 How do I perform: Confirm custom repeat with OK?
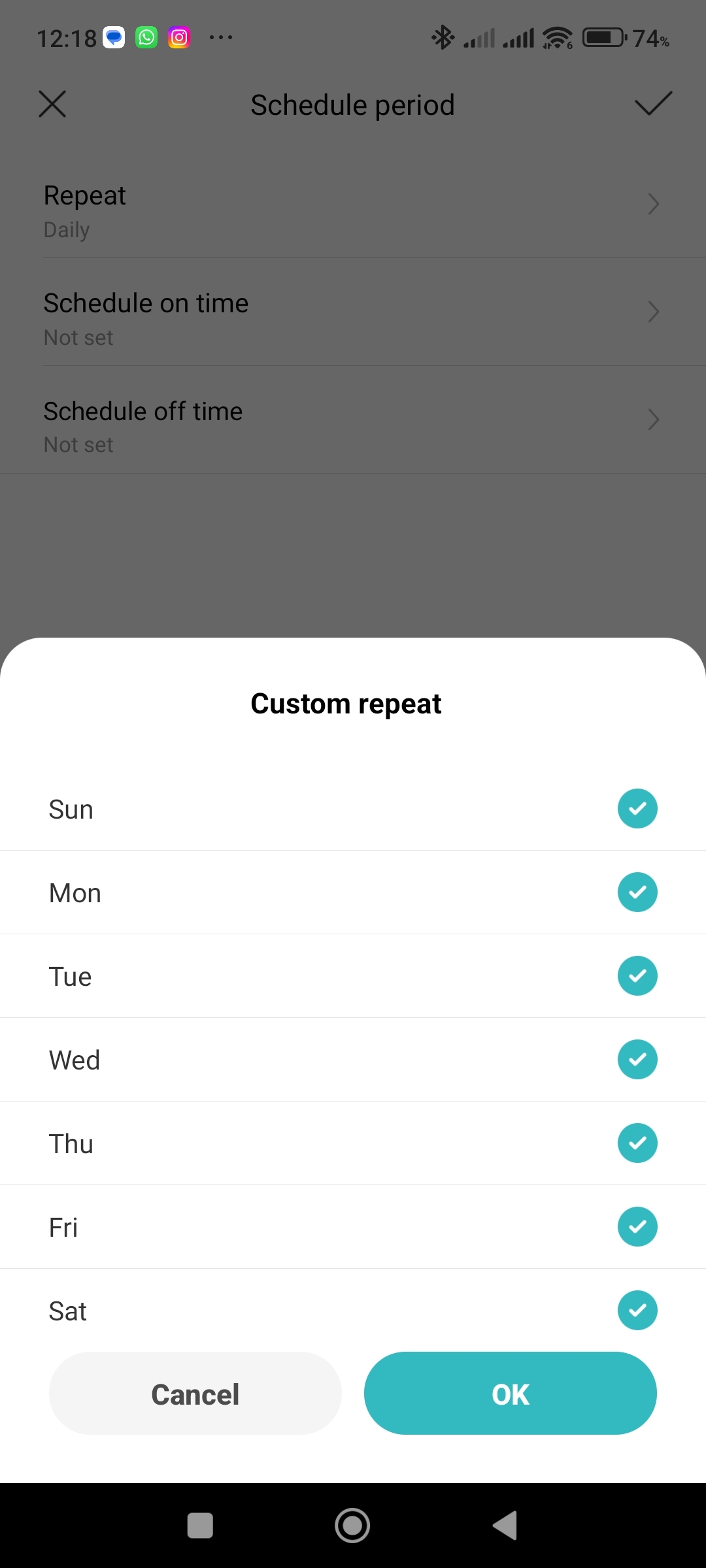[x=510, y=1394]
